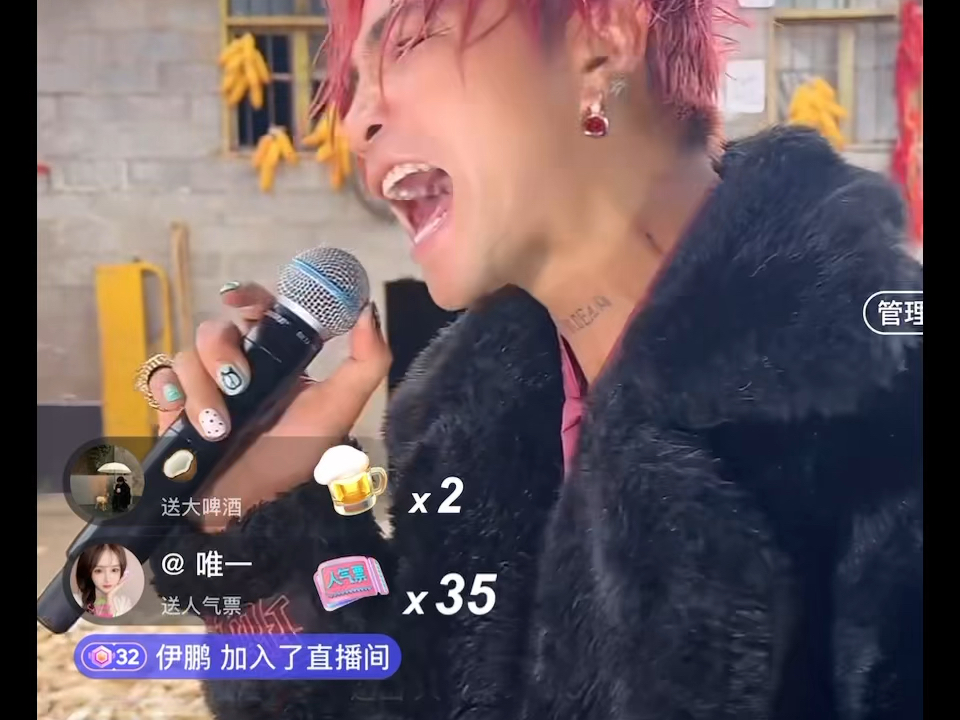Tap the 管理 button

pyautogui.click(x=896, y=313)
